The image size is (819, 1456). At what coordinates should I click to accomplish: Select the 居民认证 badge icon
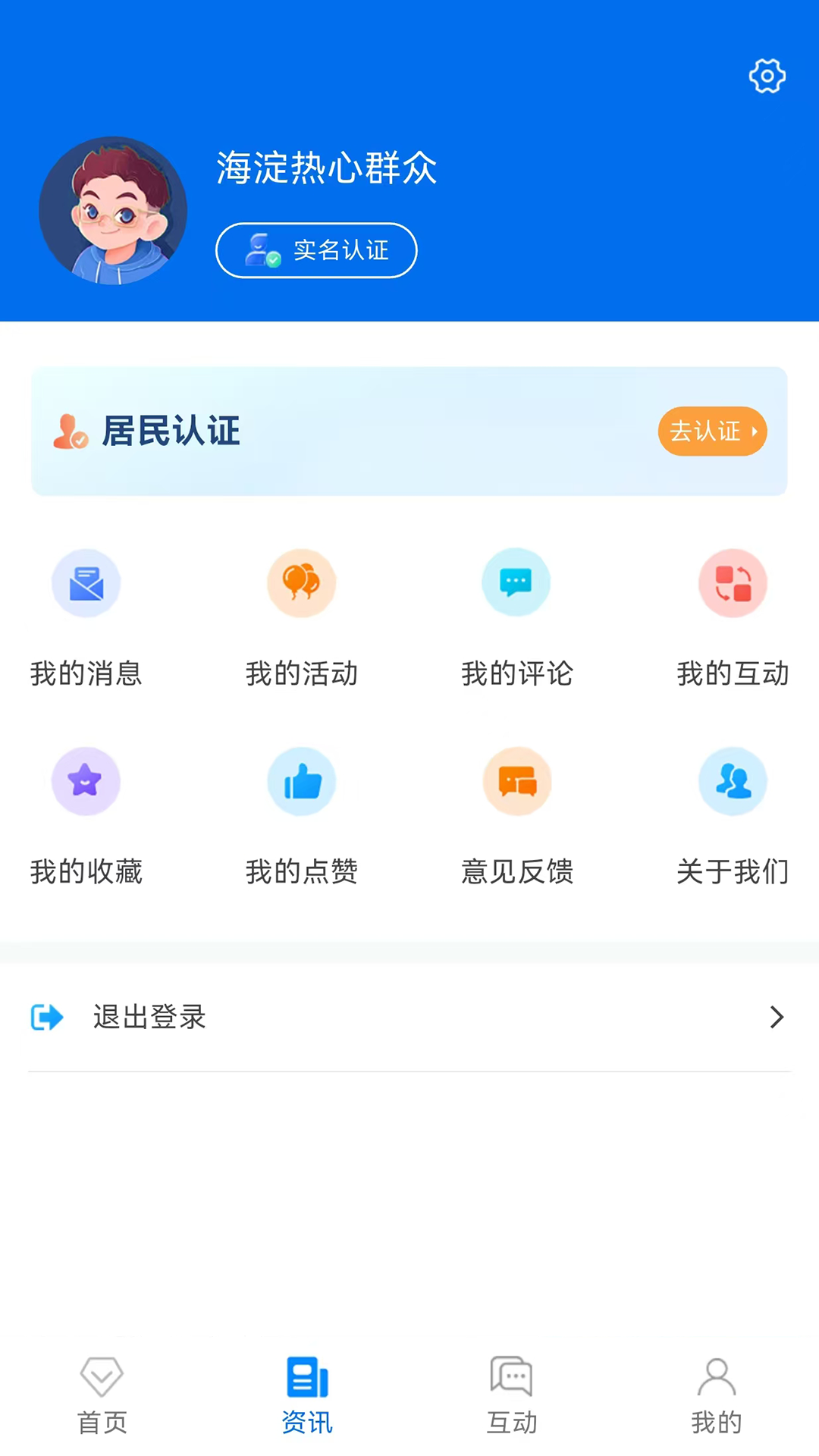[x=71, y=431]
